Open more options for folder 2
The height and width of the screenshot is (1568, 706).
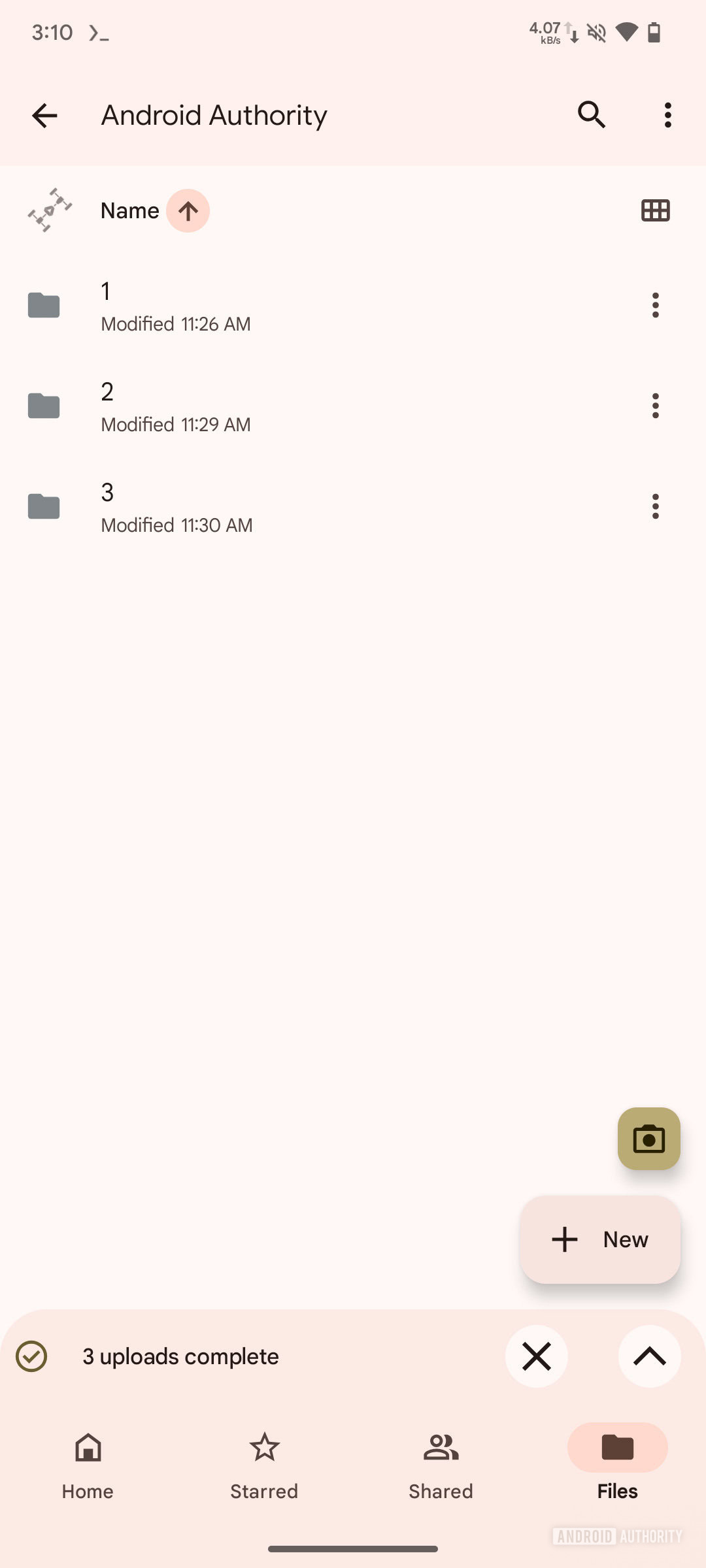[655, 406]
